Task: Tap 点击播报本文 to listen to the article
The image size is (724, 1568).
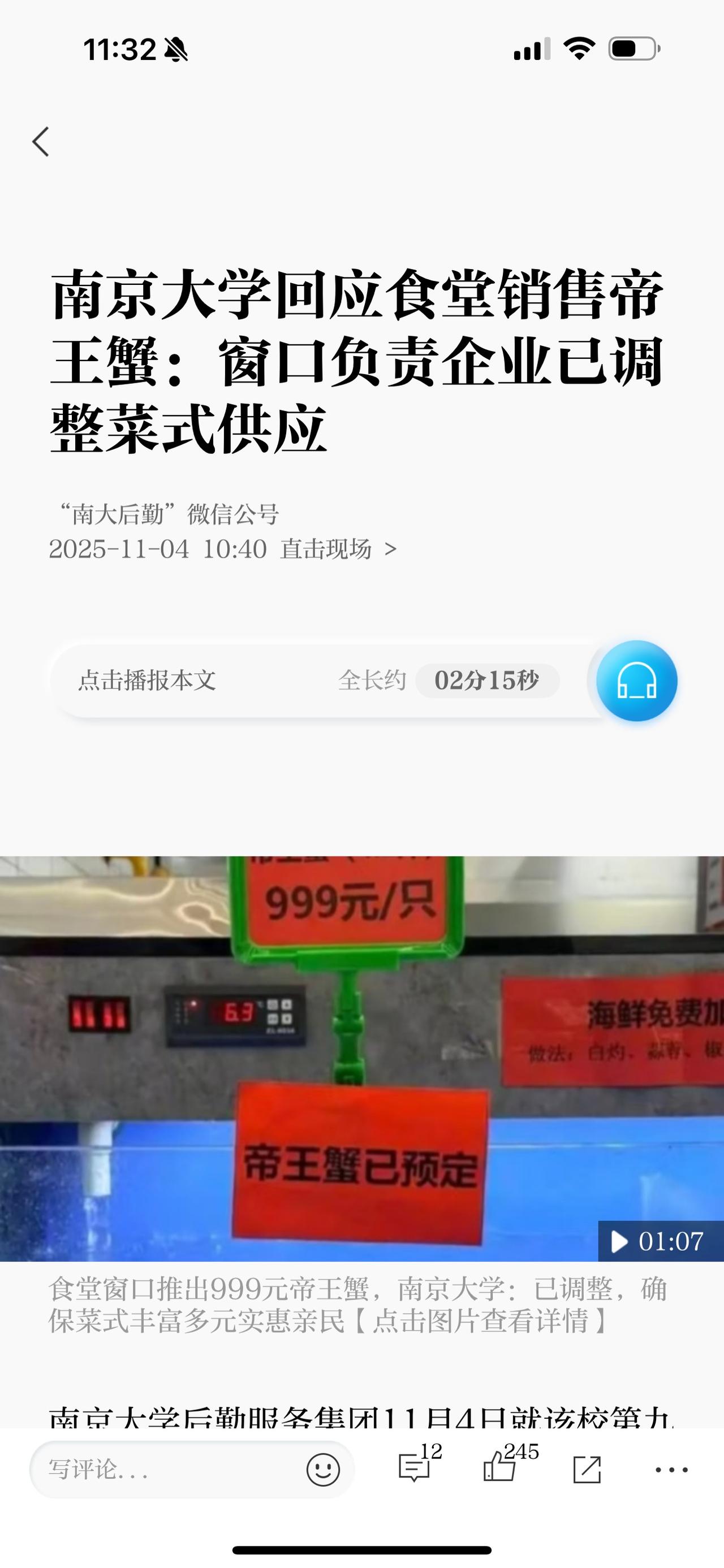Action: [x=148, y=681]
